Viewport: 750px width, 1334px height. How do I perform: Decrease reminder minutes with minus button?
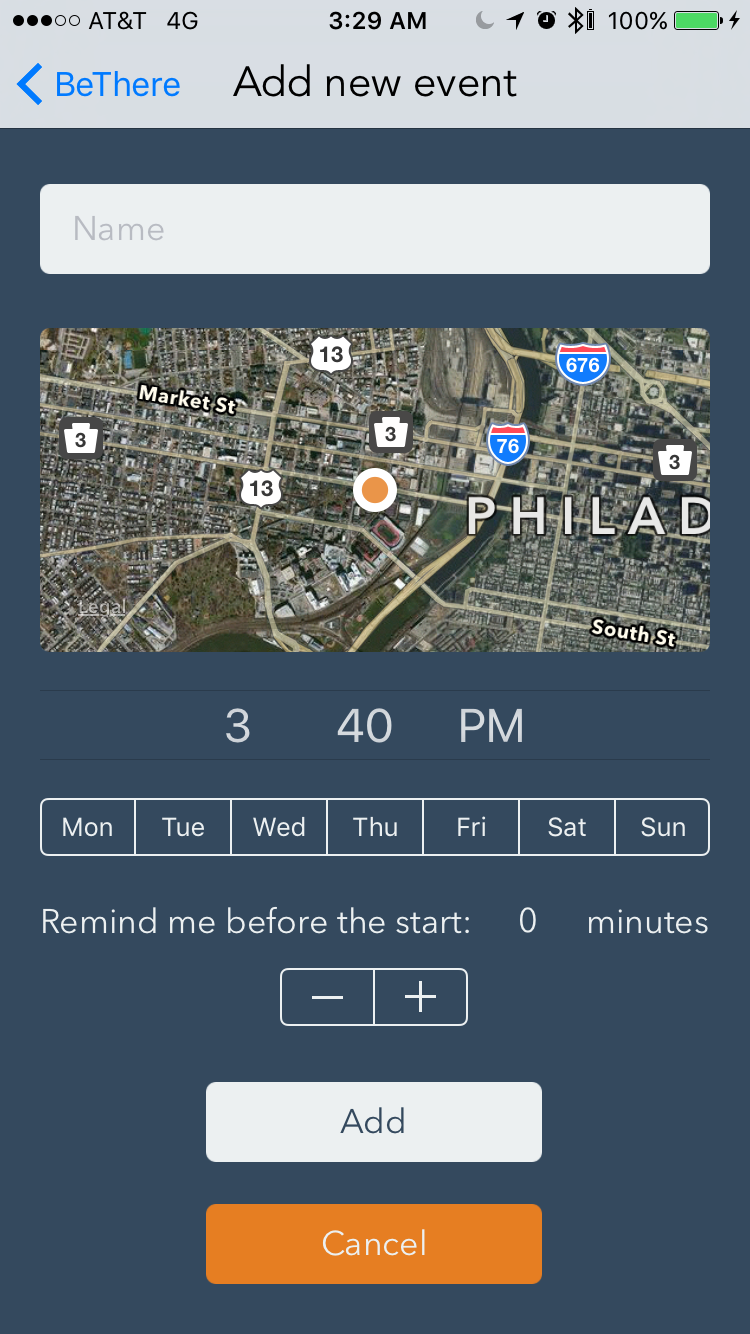(327, 997)
